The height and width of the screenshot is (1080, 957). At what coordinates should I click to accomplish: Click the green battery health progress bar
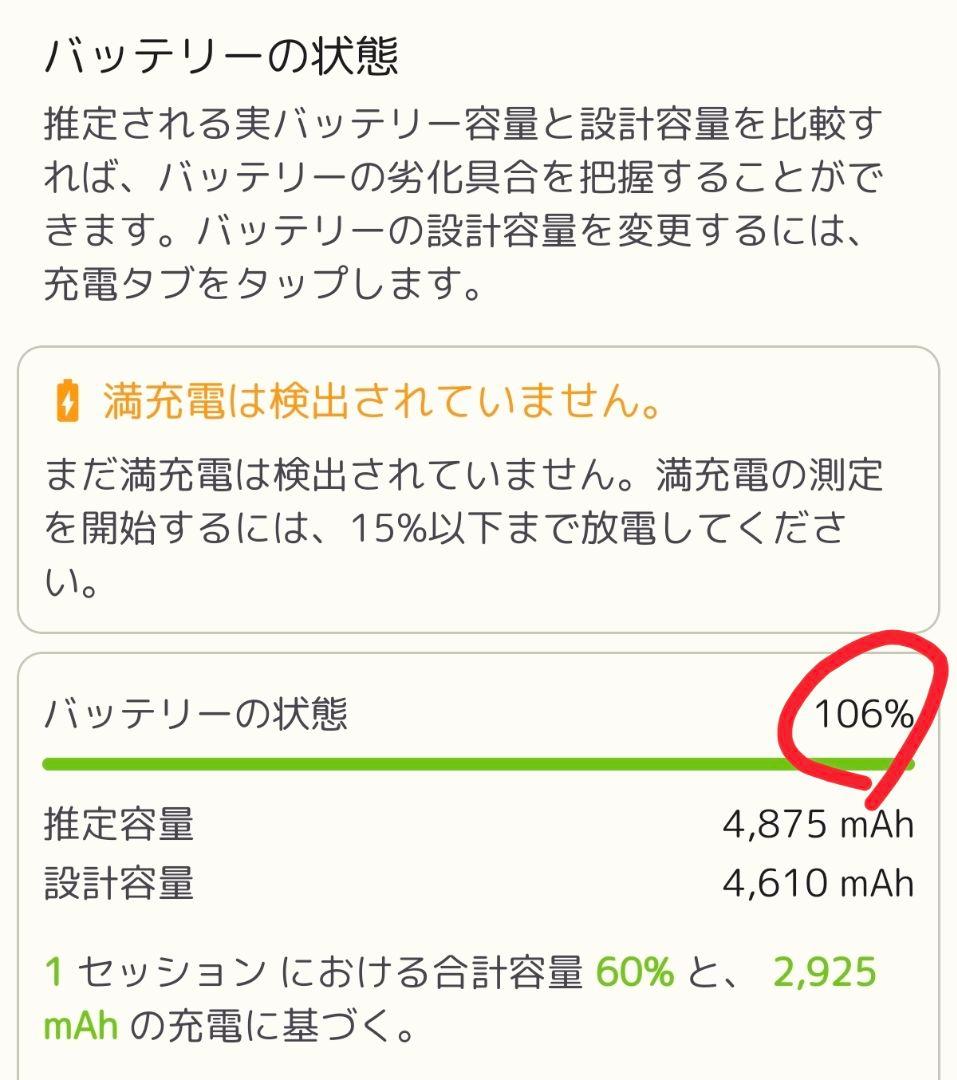coord(478,764)
